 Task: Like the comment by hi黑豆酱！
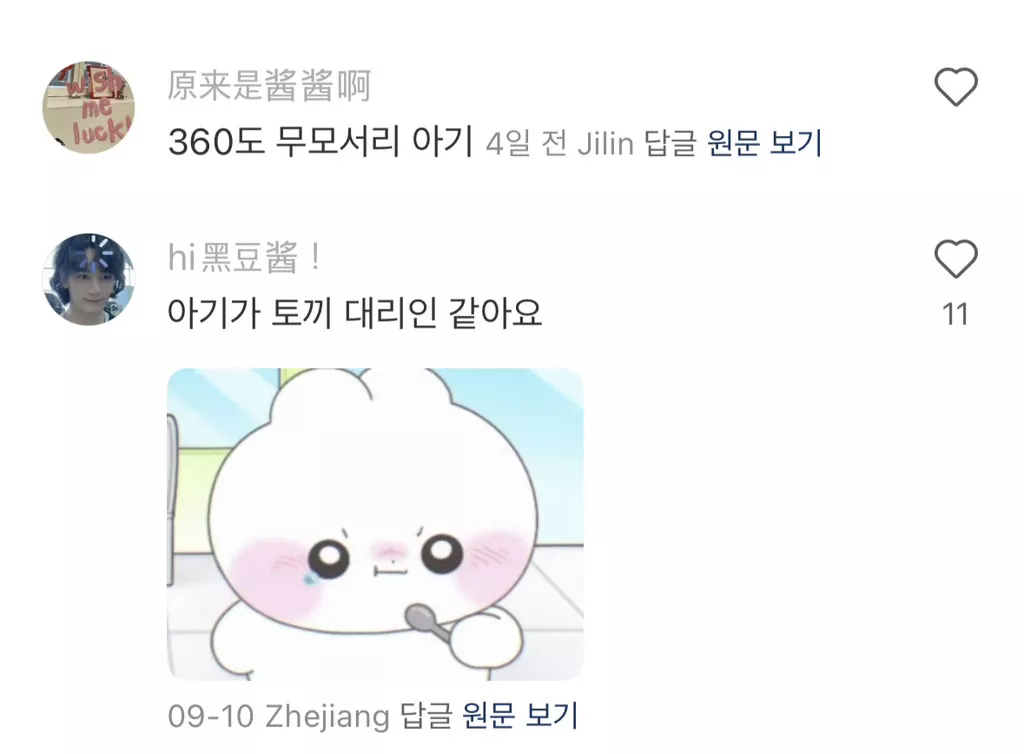pyautogui.click(x=955, y=260)
